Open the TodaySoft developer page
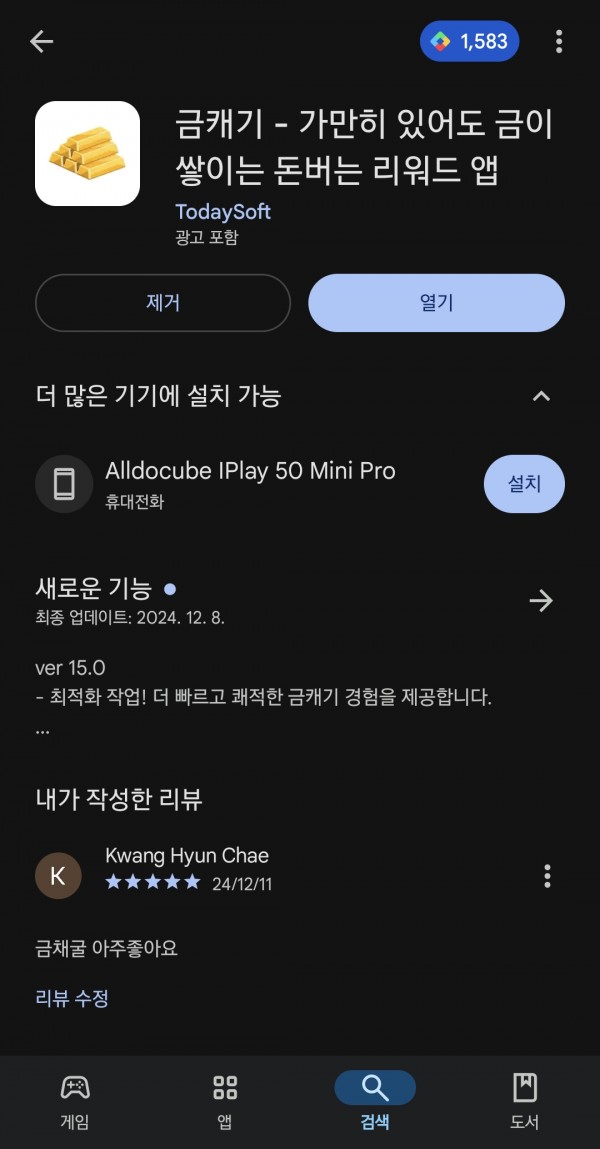600x1149 pixels. [223, 212]
